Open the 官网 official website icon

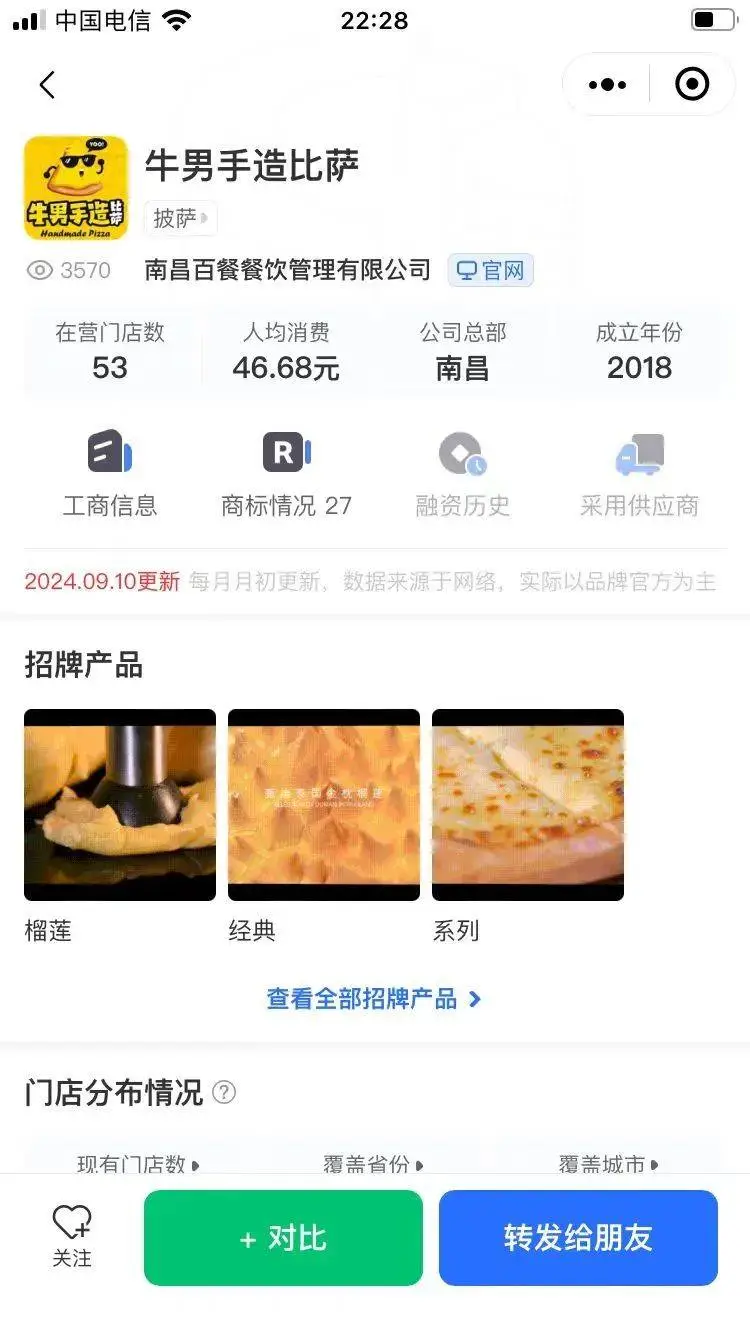coord(490,270)
